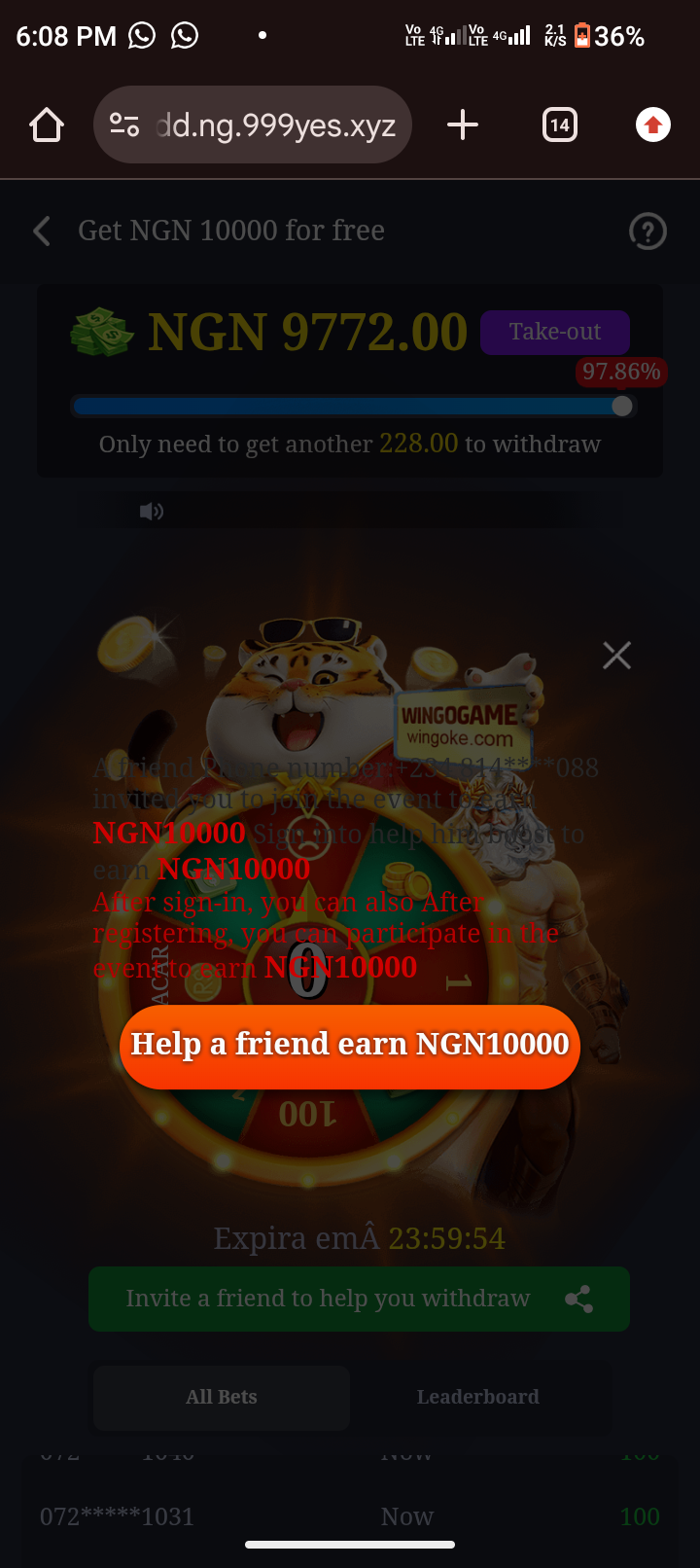Open the help question mark icon
700x1568 pixels.
(x=647, y=232)
